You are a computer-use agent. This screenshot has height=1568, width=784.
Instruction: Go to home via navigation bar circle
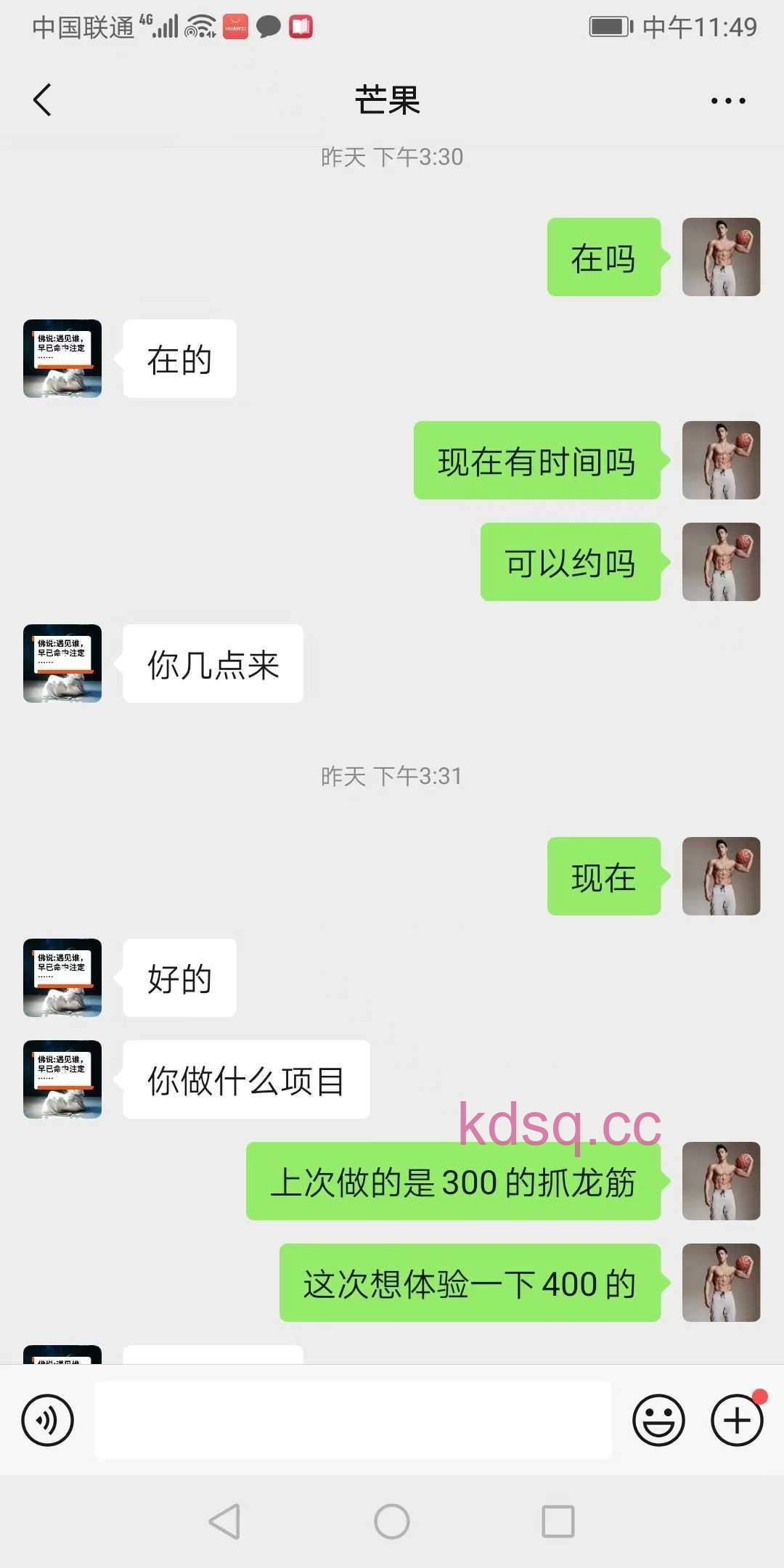392,1521
